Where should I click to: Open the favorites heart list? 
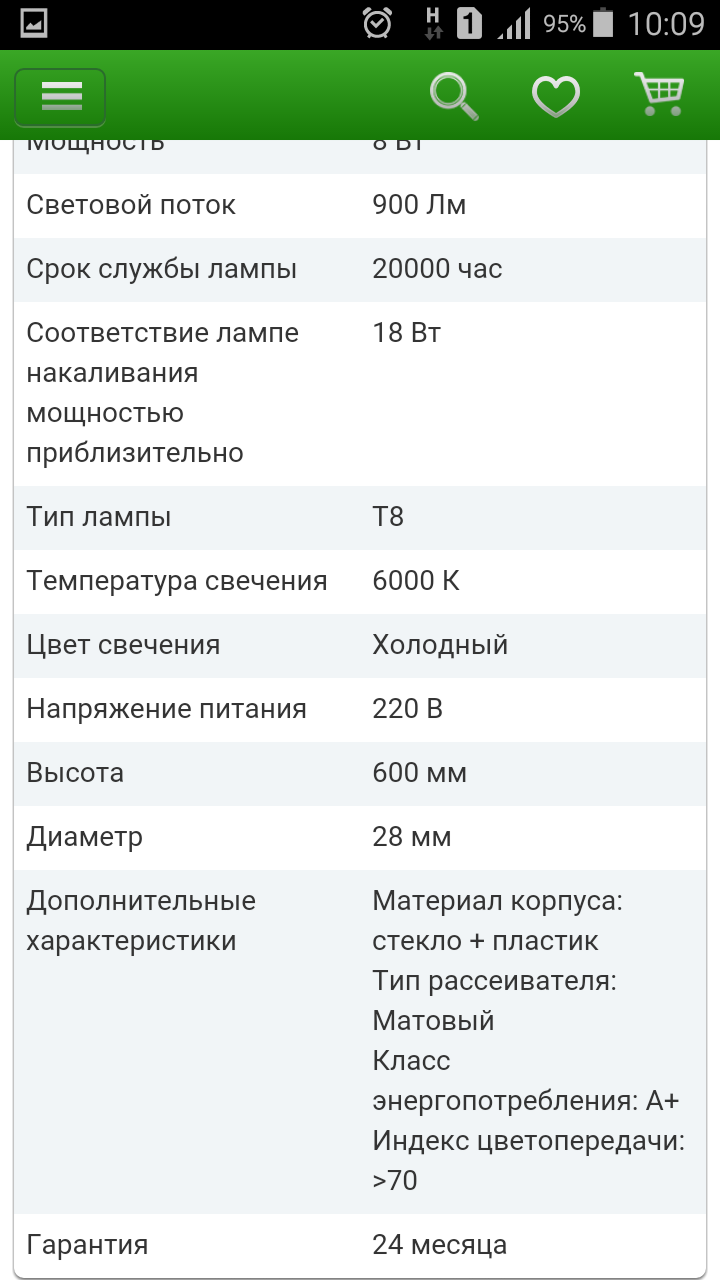[x=555, y=97]
